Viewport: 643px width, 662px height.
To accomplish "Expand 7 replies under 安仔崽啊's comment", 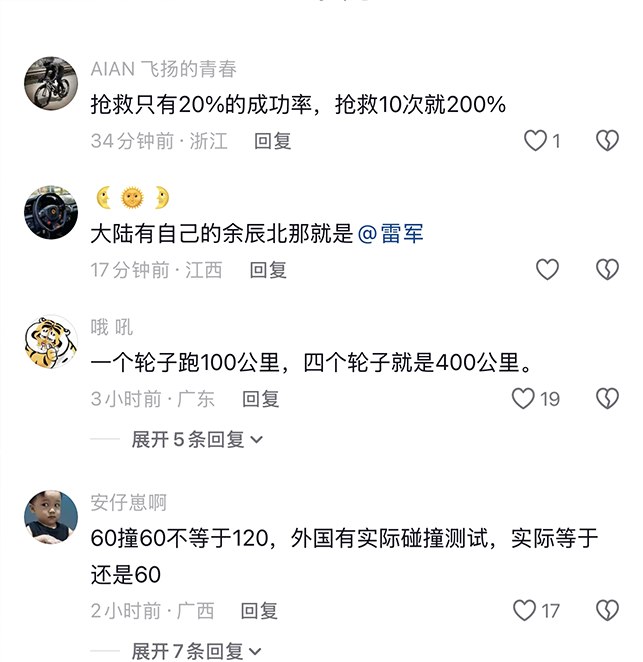I will tap(197, 650).
